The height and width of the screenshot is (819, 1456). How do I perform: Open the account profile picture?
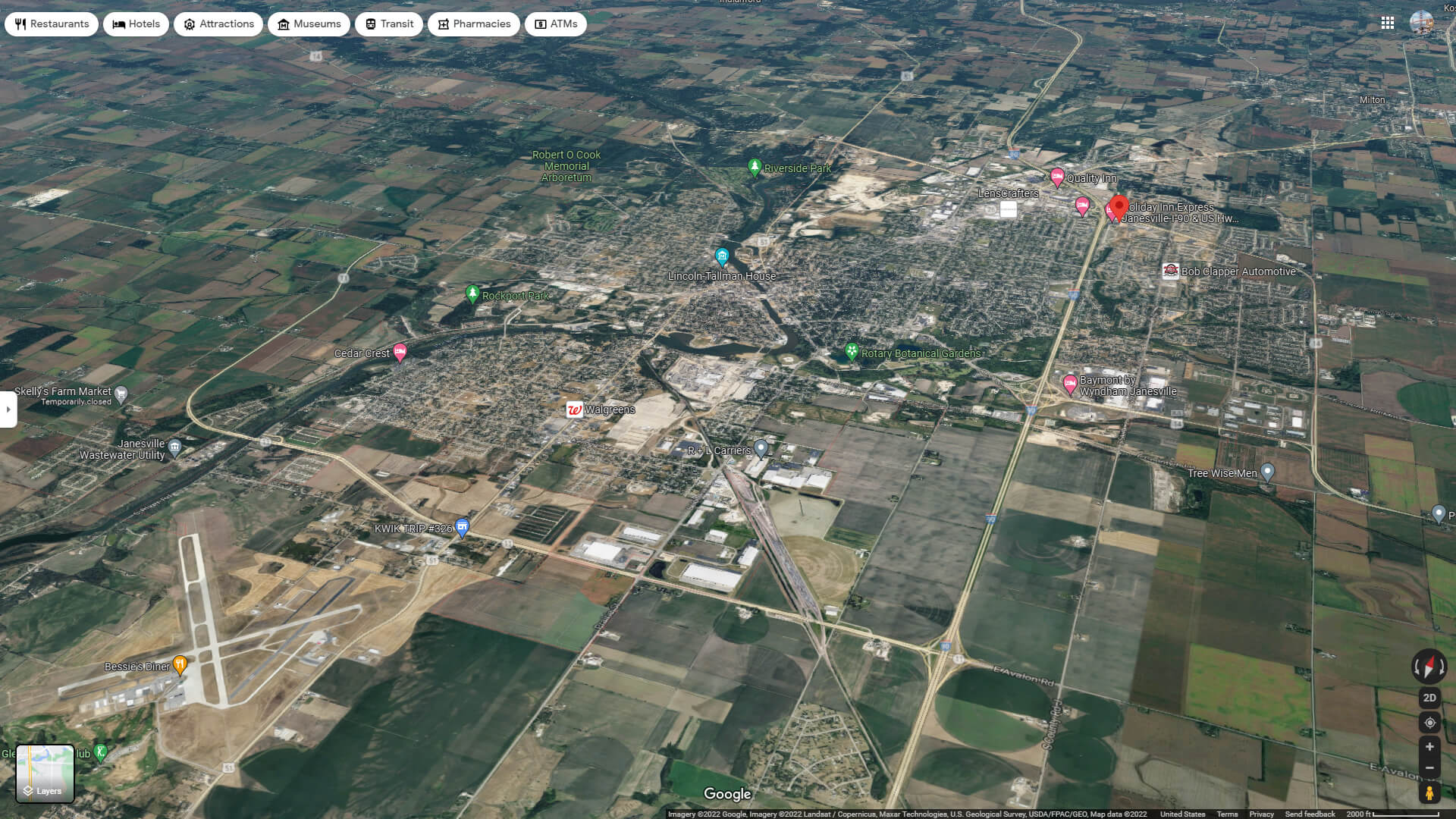1421,23
